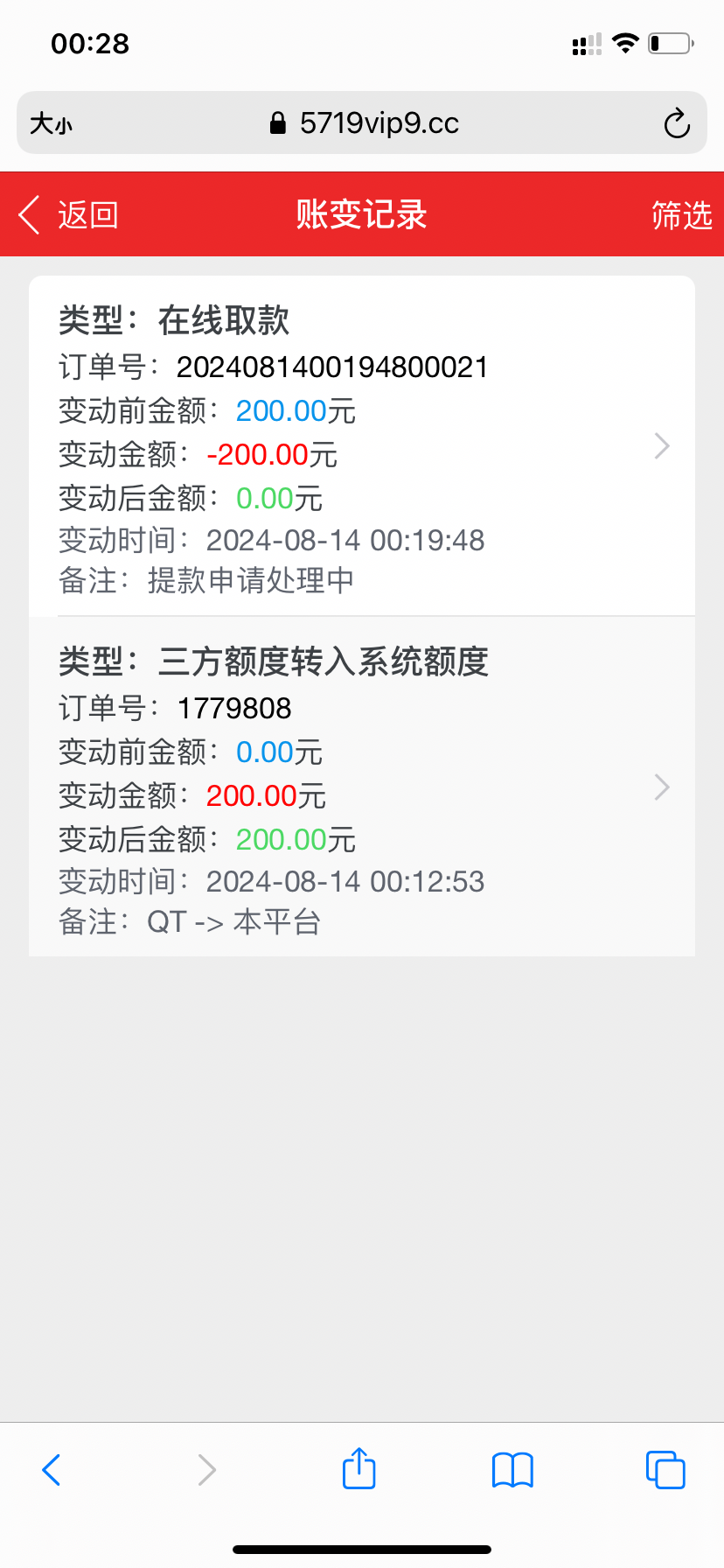
Task: Reload the page in Safari
Action: [x=676, y=123]
